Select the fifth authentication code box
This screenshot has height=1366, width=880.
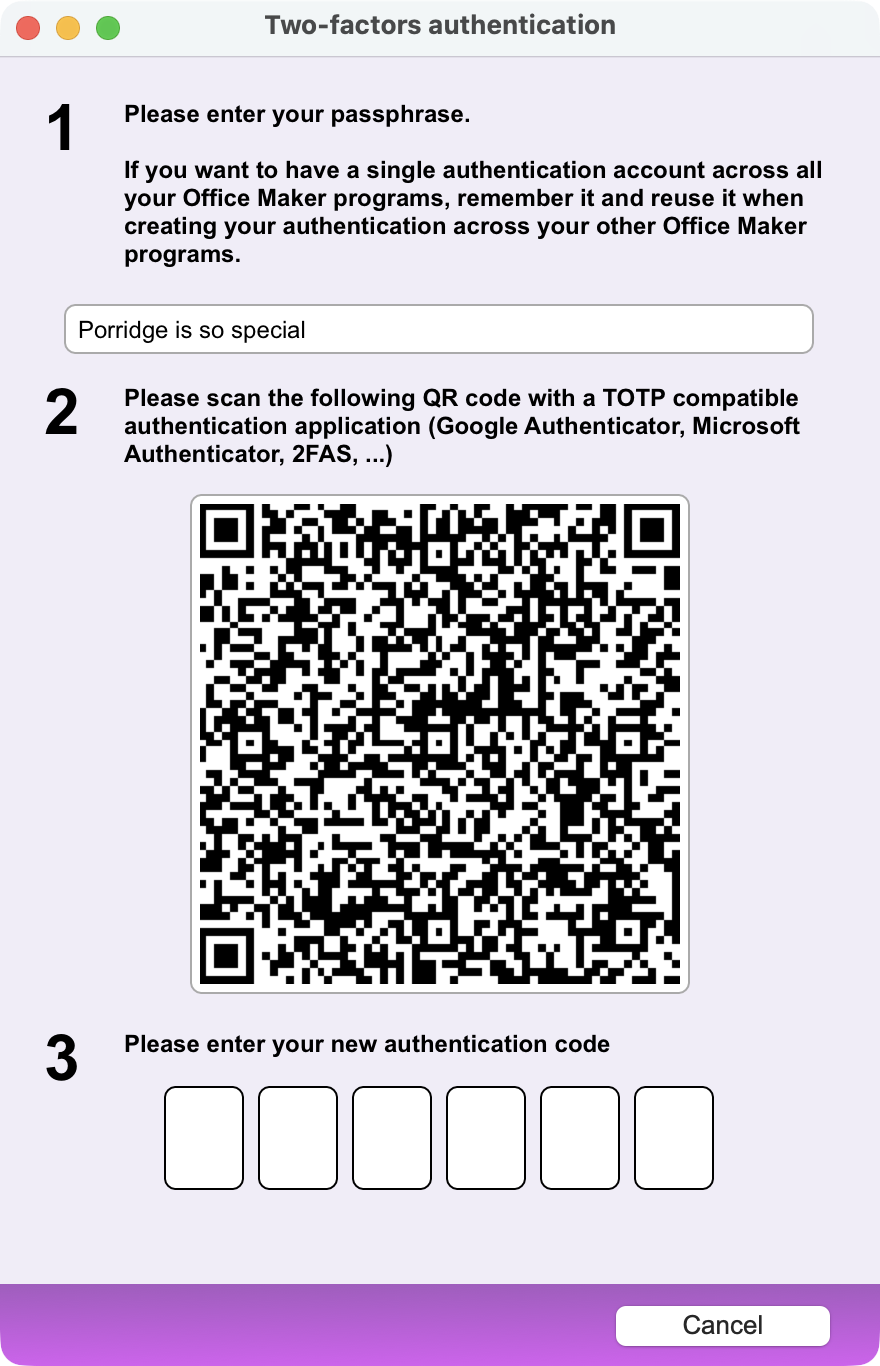(x=580, y=1138)
